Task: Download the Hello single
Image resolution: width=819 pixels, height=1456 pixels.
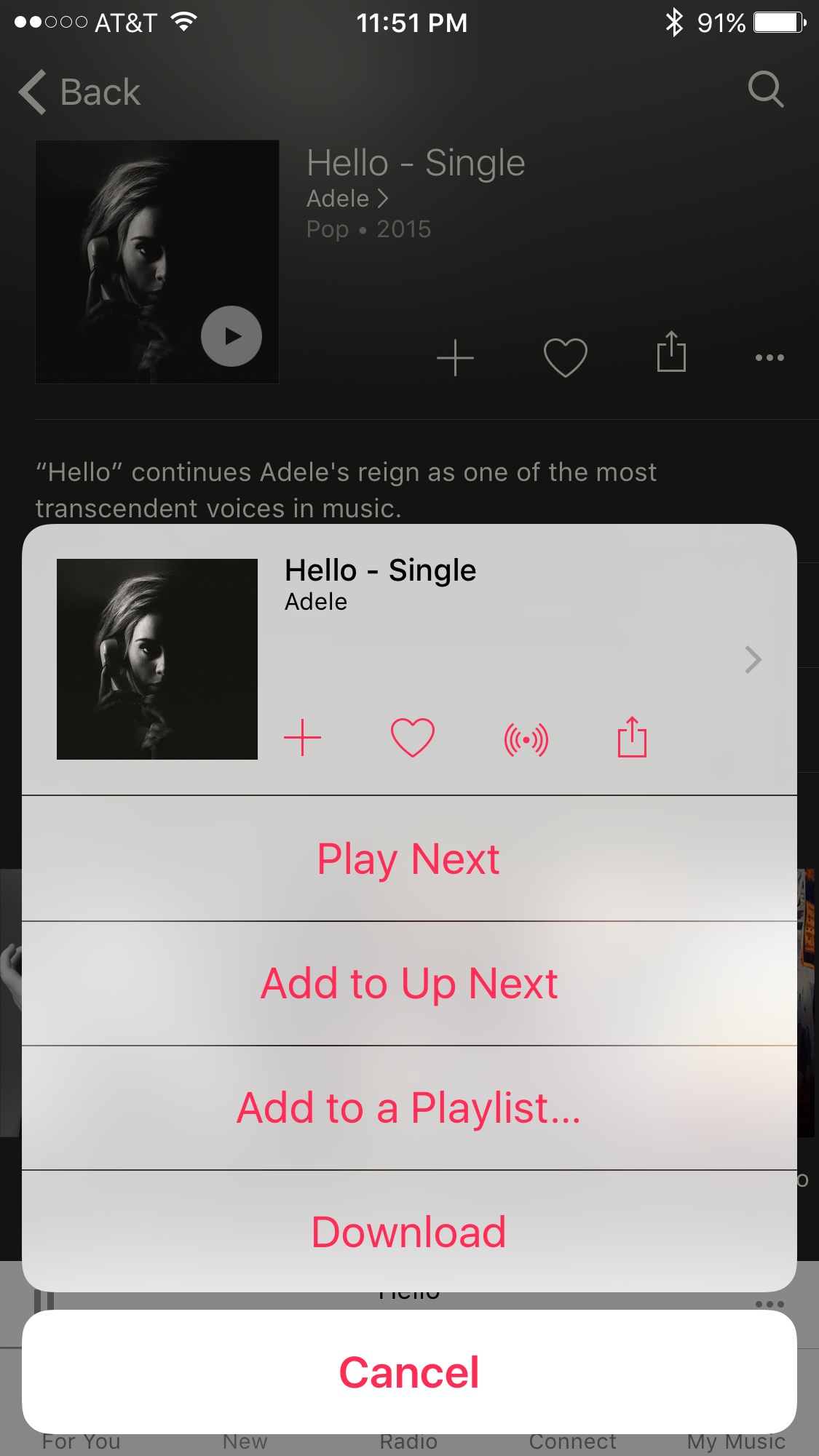Action: 408,1232
